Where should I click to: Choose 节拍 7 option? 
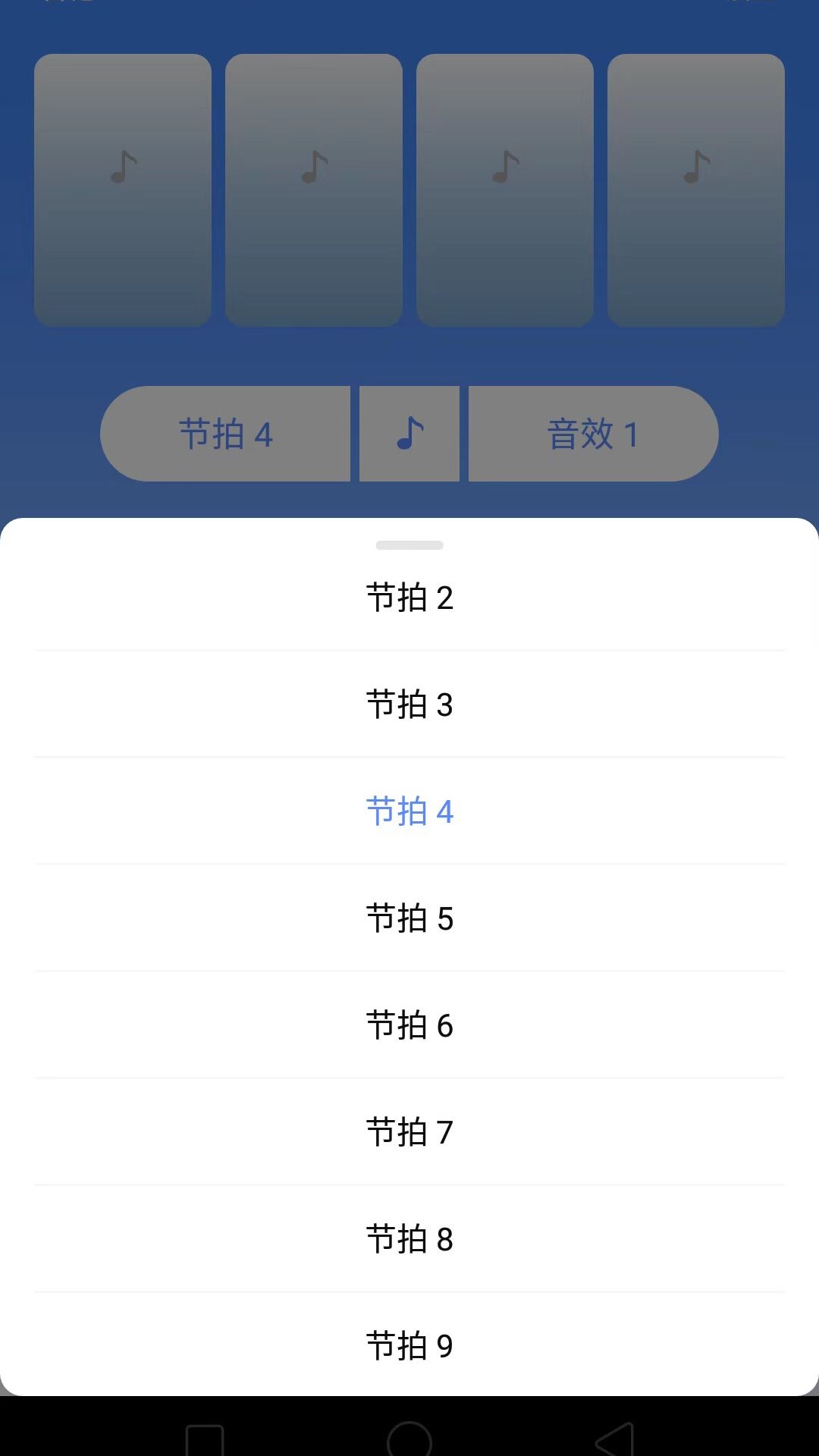tap(409, 1132)
